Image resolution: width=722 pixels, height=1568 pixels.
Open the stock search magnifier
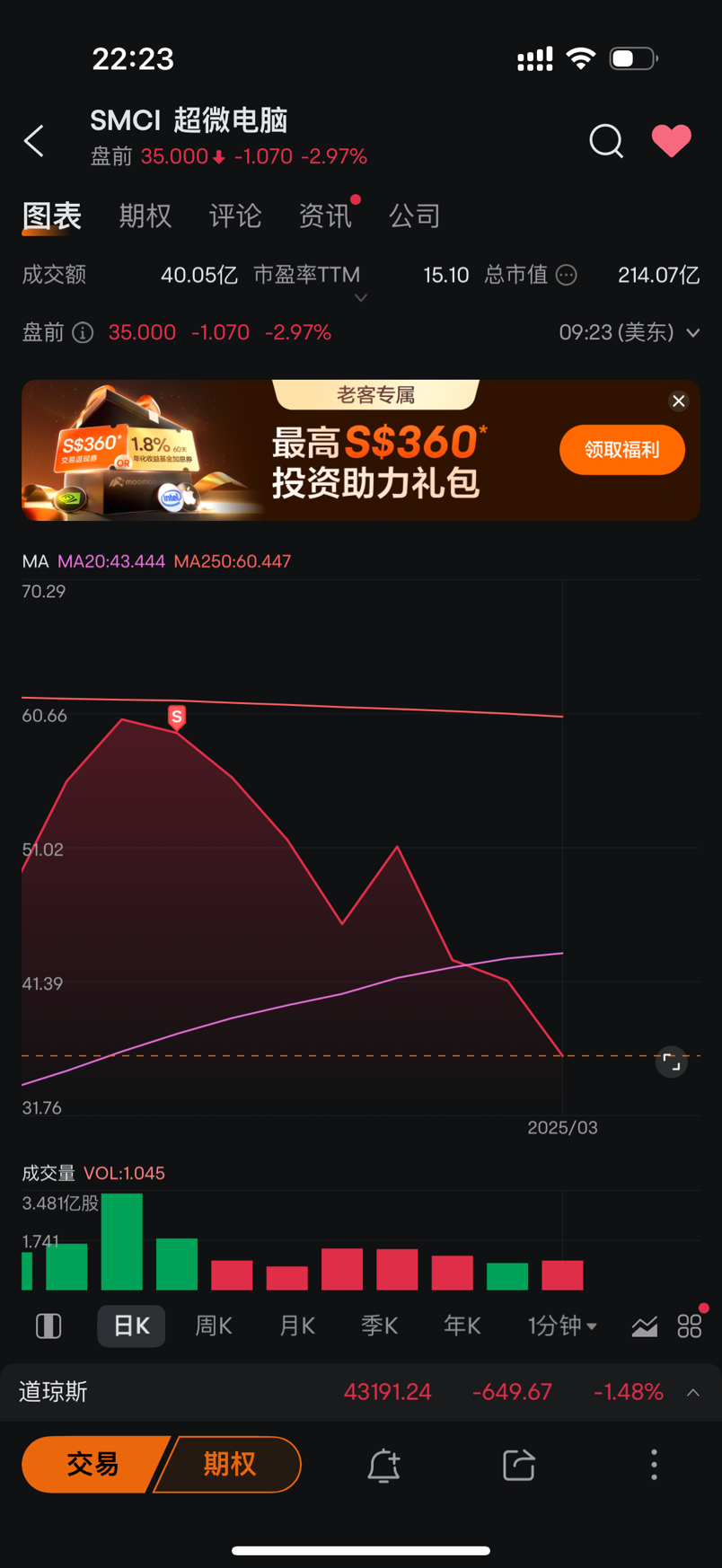point(605,141)
